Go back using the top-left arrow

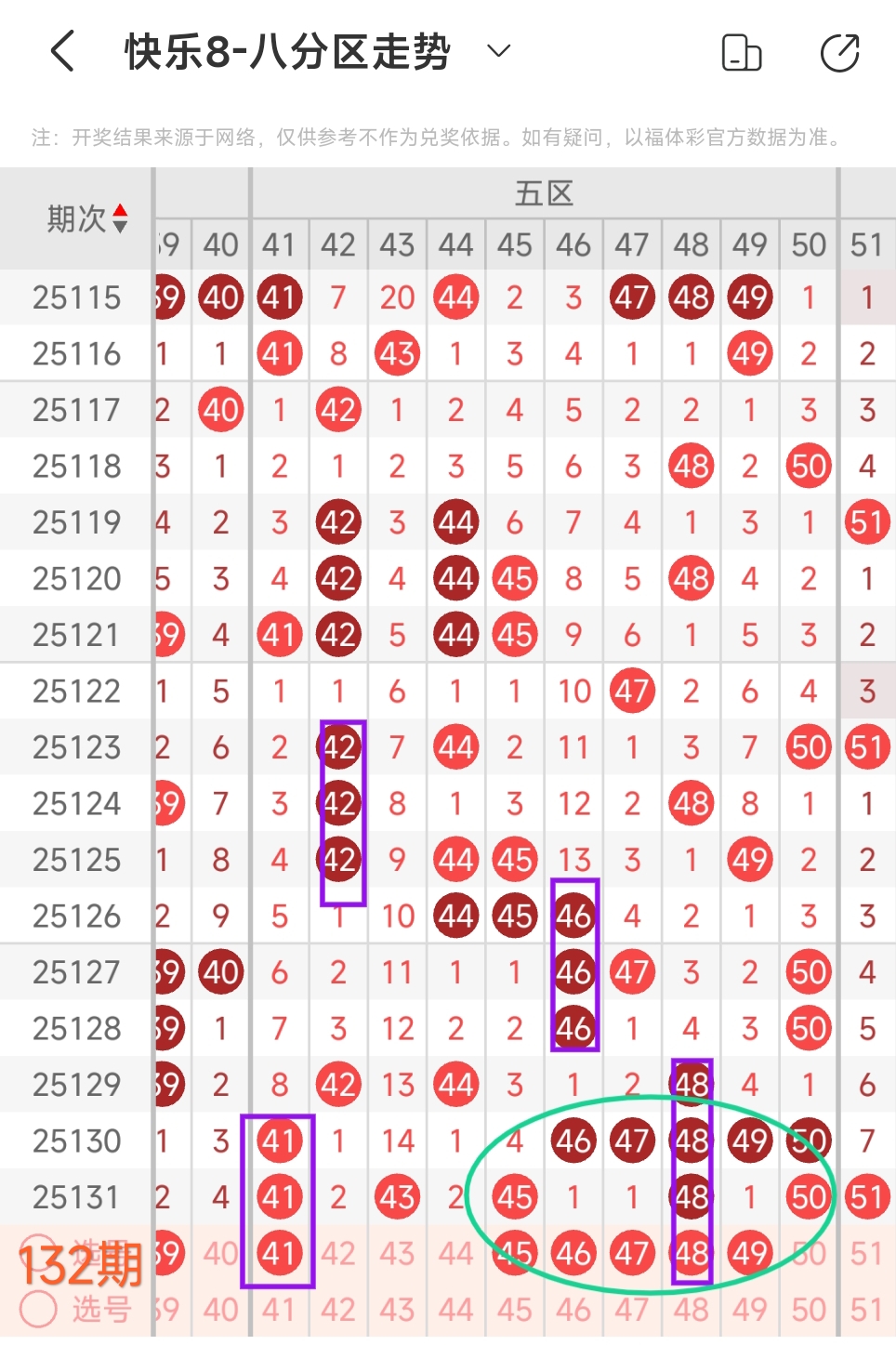(x=62, y=51)
